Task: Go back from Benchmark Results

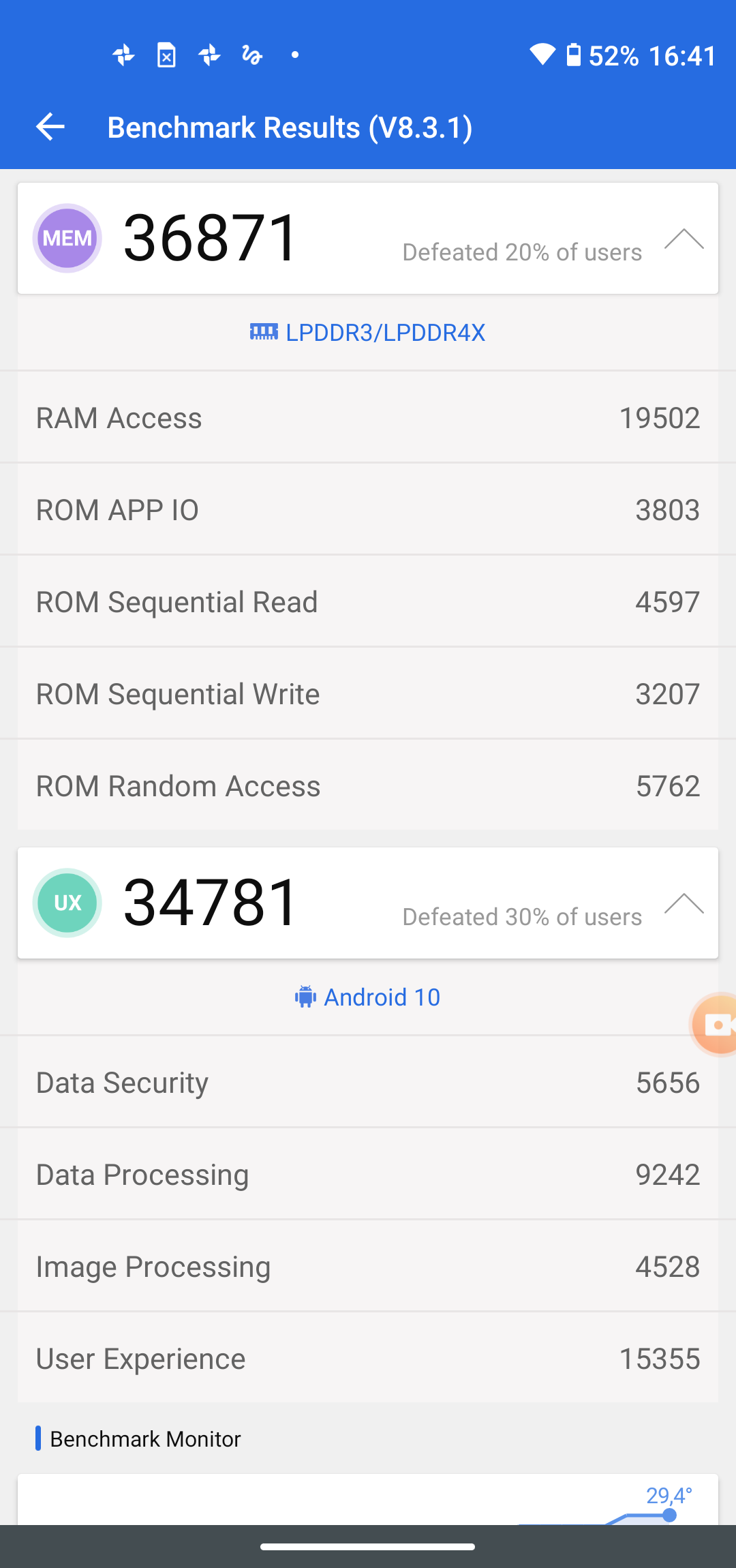Action: click(50, 127)
